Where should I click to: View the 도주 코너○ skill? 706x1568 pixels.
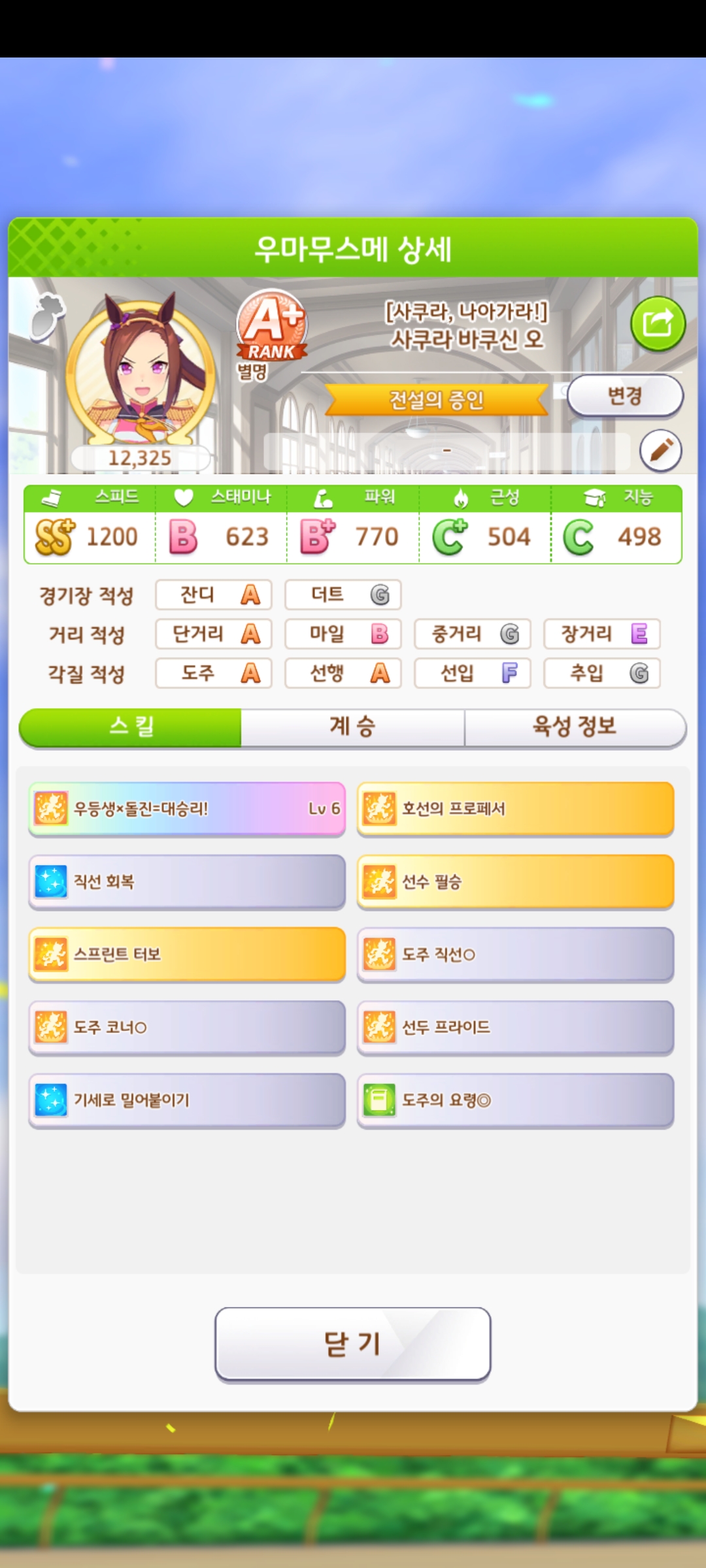coord(187,1027)
